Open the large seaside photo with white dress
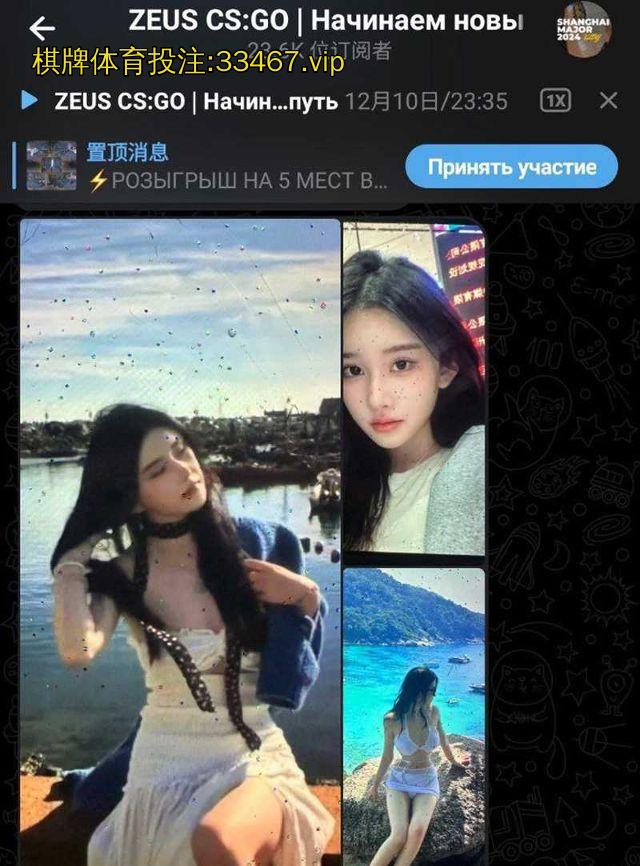The height and width of the screenshot is (866, 640). click(x=180, y=540)
